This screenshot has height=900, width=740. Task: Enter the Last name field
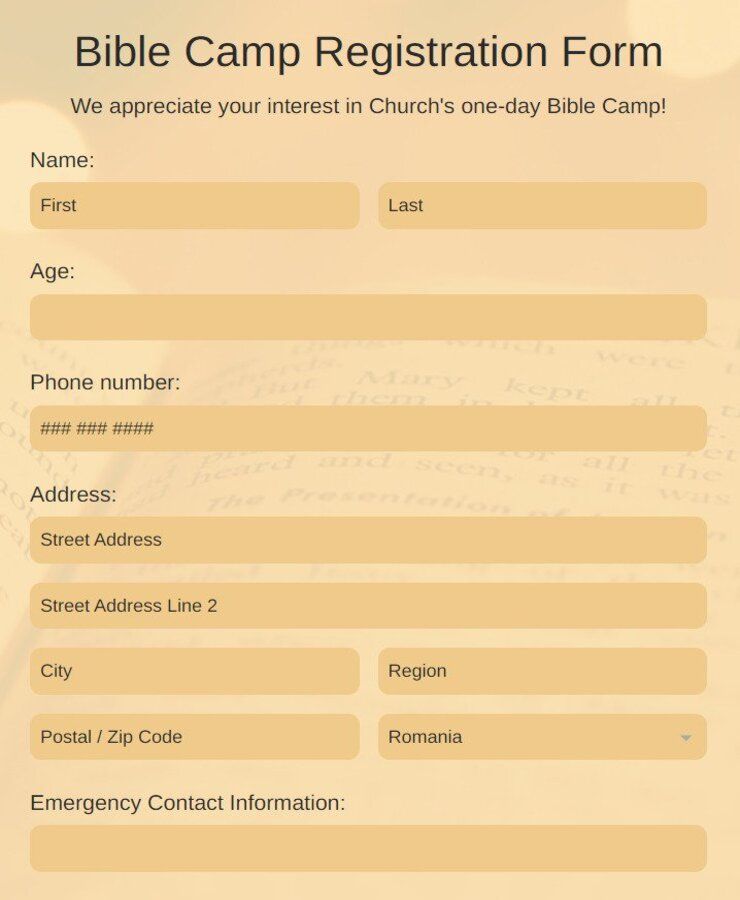coord(542,205)
